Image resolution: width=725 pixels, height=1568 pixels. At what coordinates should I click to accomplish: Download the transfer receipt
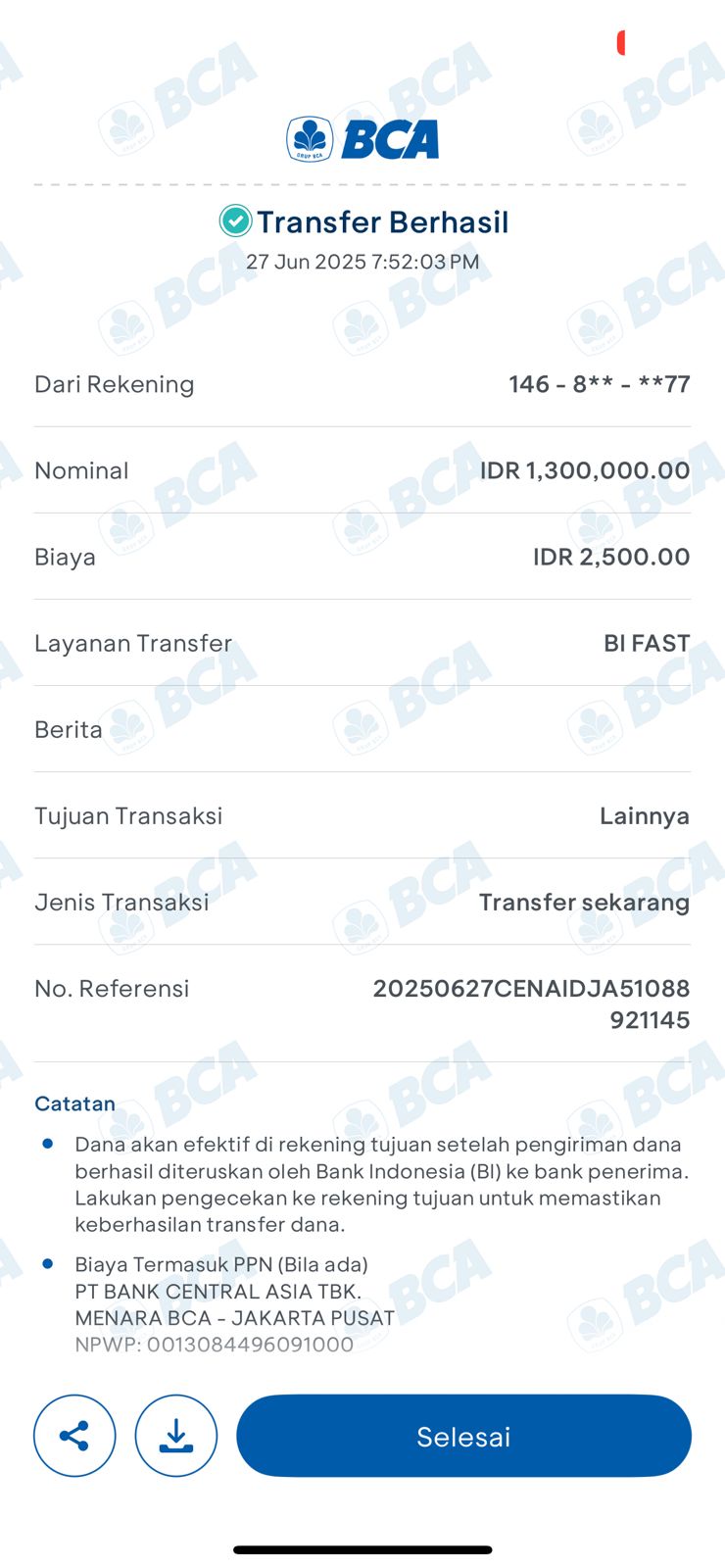(x=176, y=1436)
